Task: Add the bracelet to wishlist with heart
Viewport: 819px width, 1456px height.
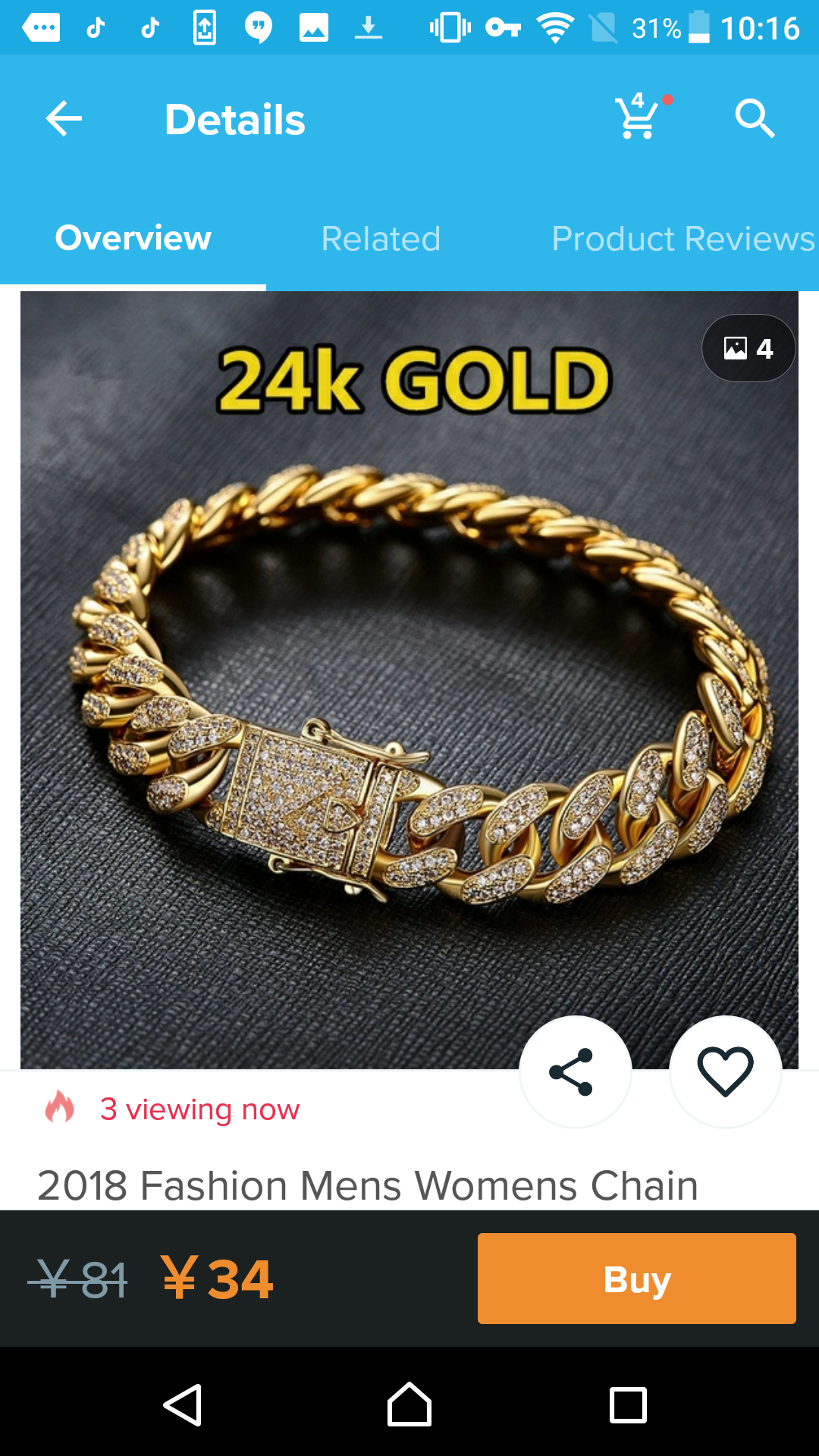Action: click(x=725, y=1072)
